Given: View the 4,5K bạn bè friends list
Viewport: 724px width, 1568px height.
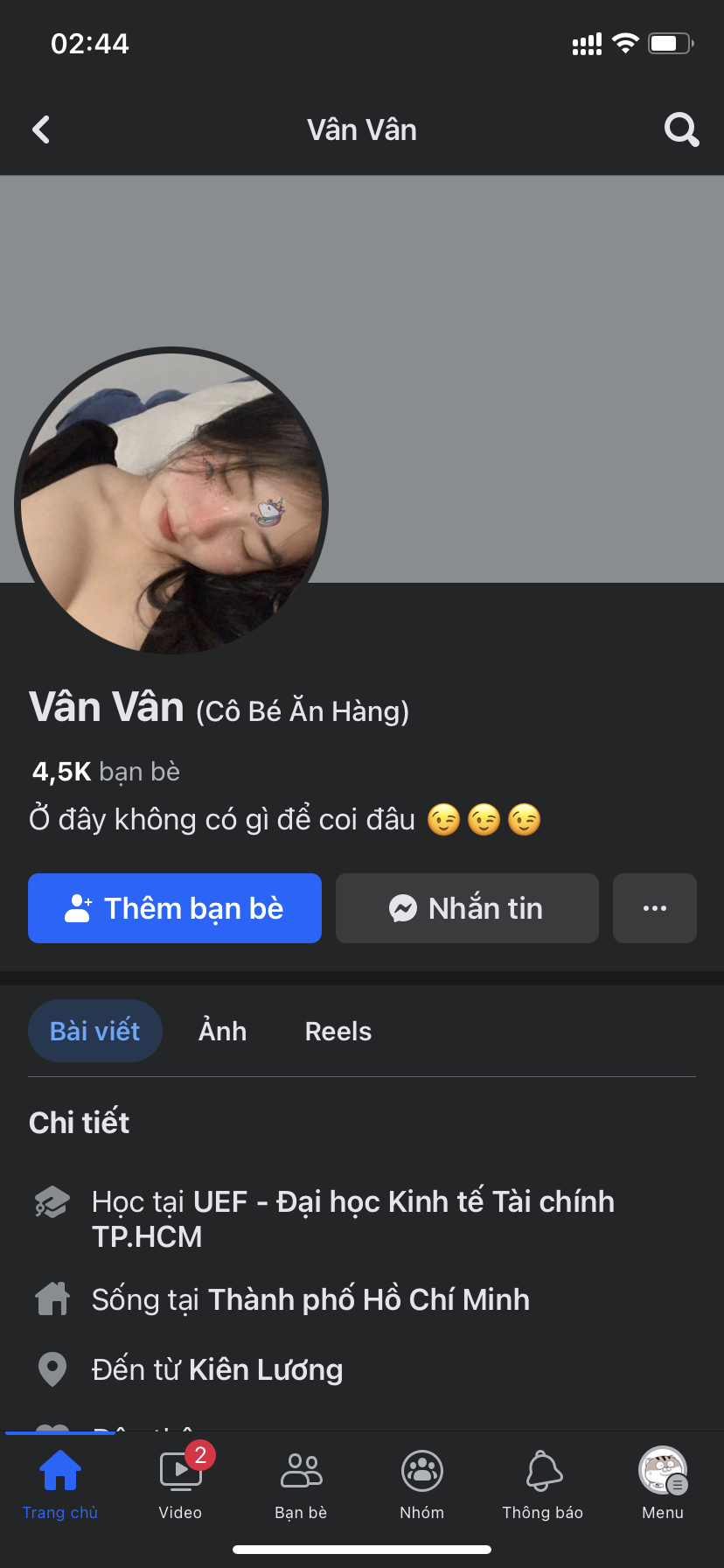Looking at the screenshot, I should (x=106, y=771).
